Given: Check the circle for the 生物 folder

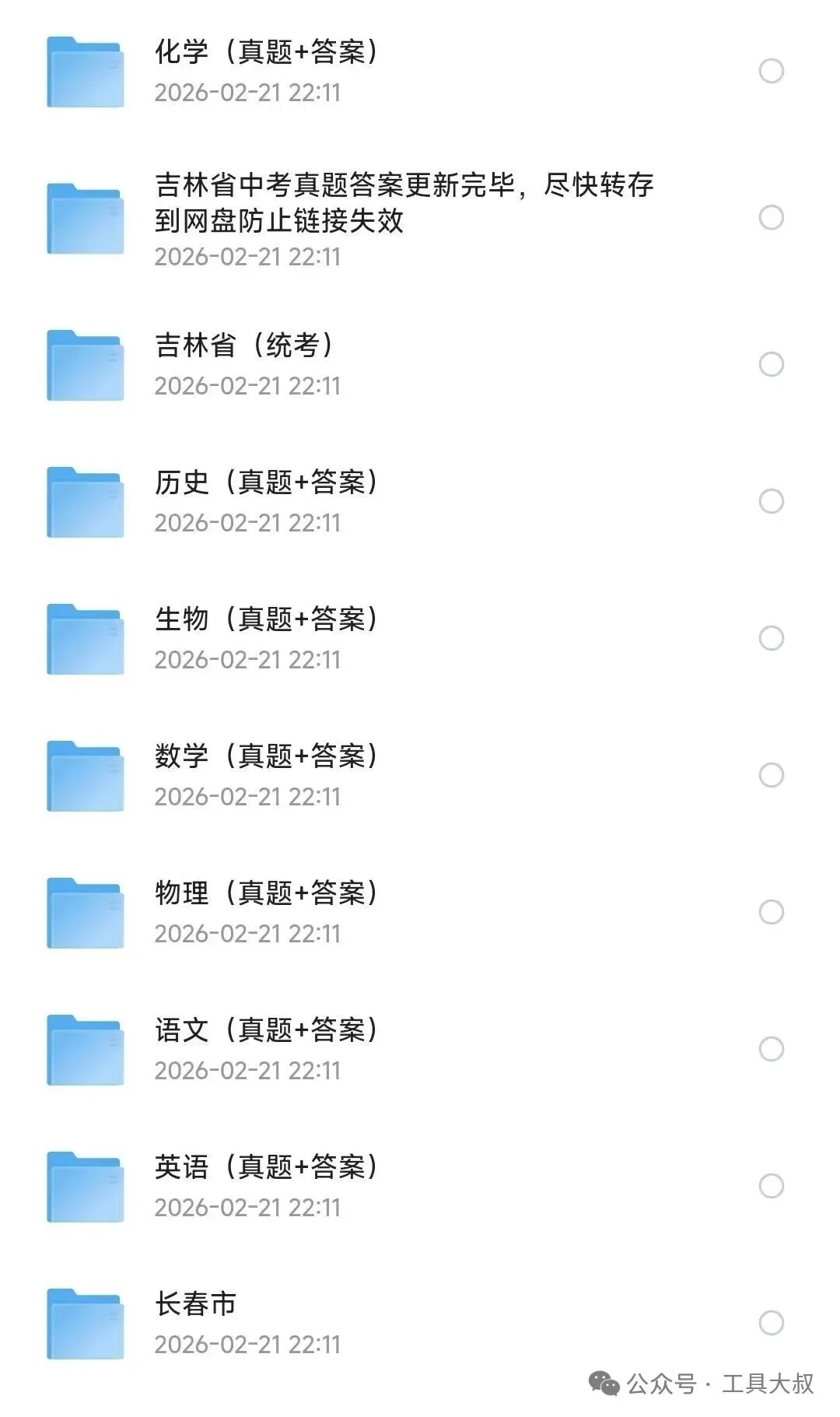Looking at the screenshot, I should coord(771,638).
